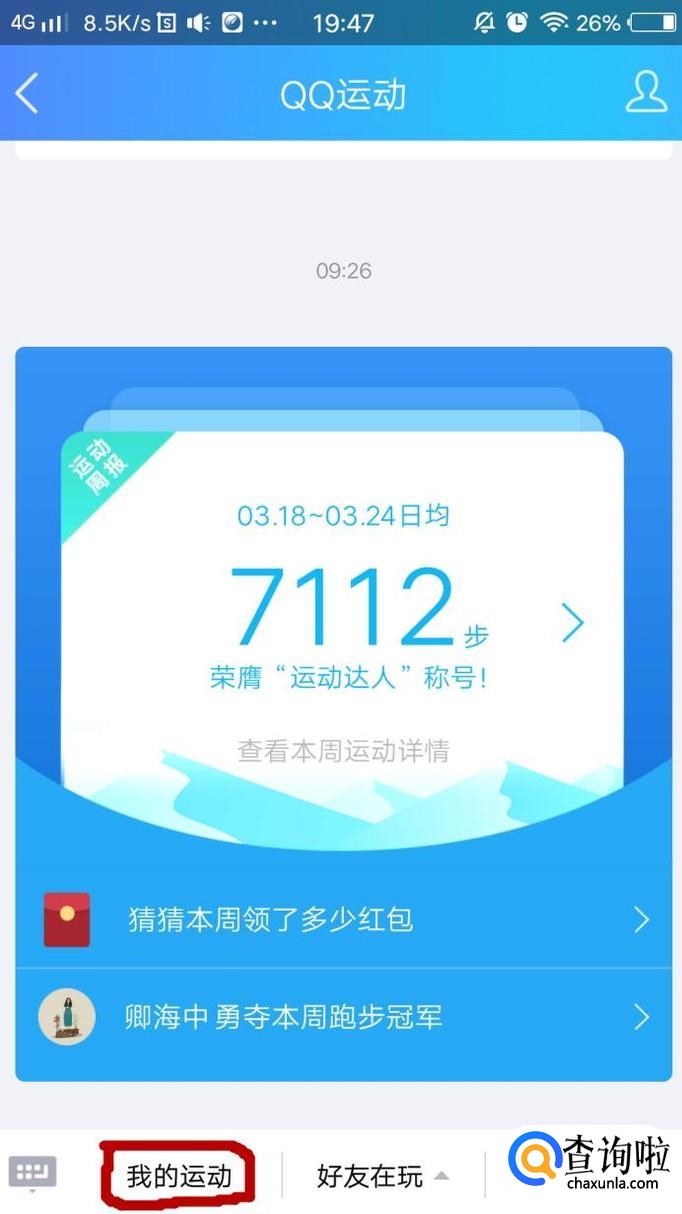This screenshot has height=1214, width=682.
Task: Switch to keyboard input mode
Action: tap(33, 1173)
